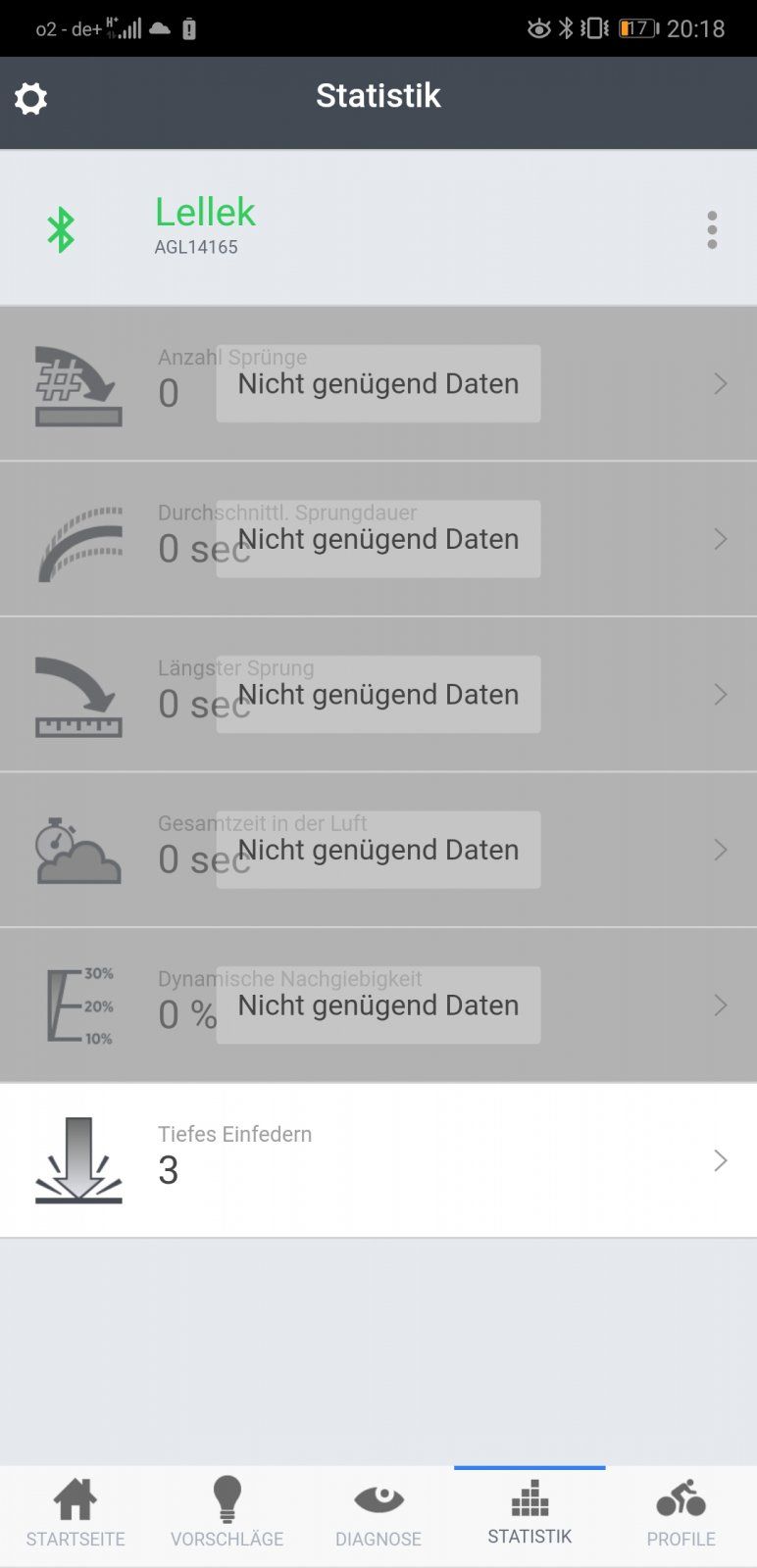Show Gesamtzeit in der Luft details
Image resolution: width=757 pixels, height=1568 pixels.
tap(378, 850)
